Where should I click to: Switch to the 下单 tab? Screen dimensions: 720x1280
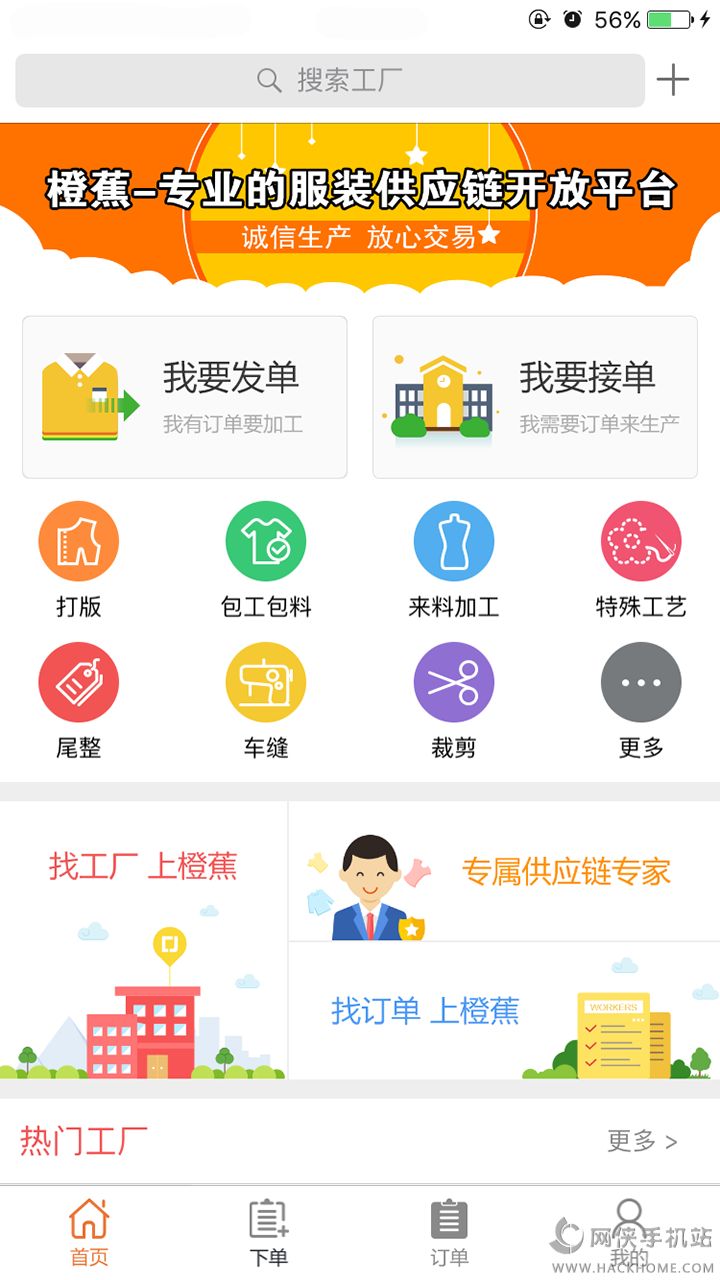268,1233
